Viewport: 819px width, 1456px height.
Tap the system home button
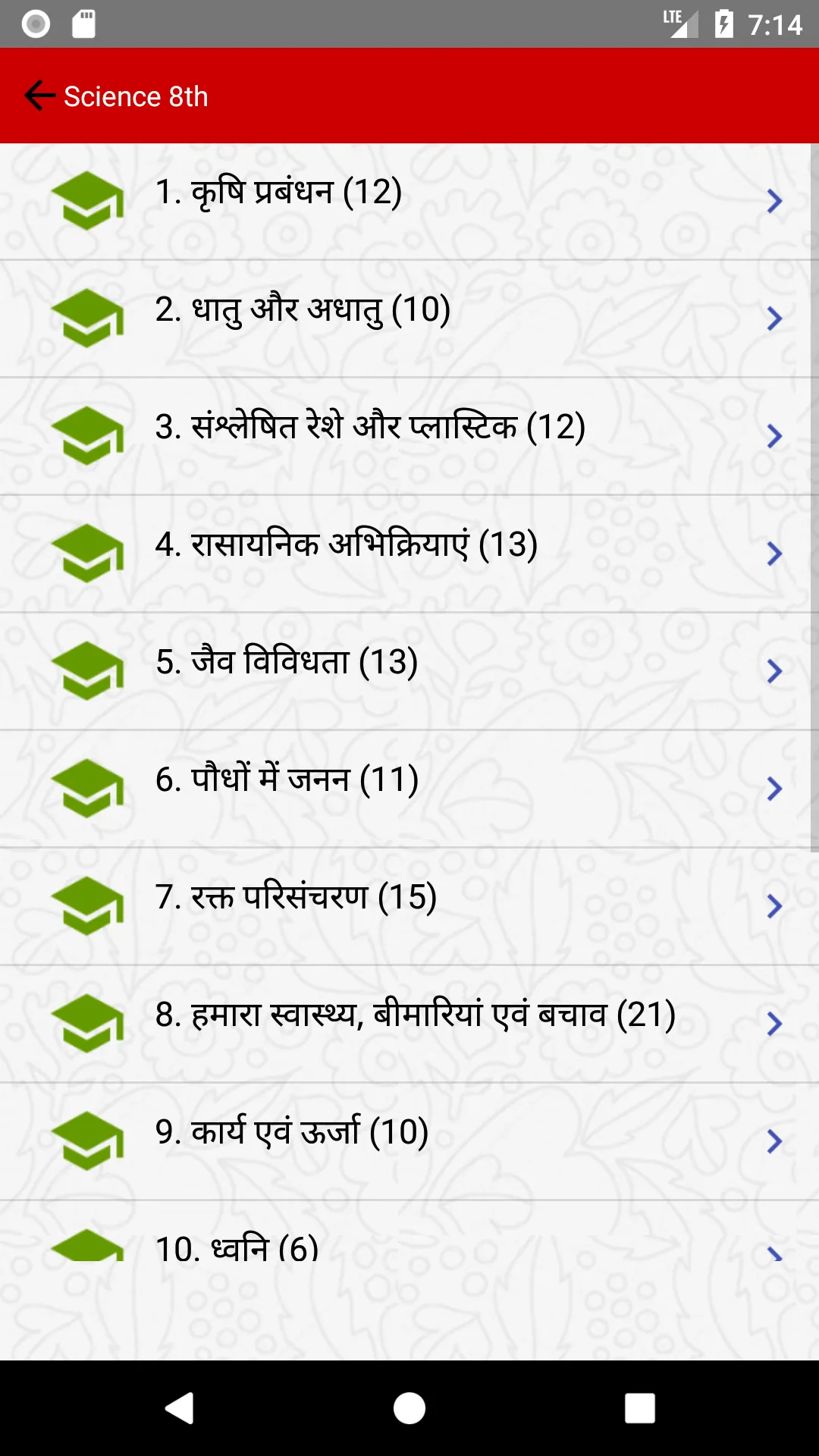tap(409, 1408)
